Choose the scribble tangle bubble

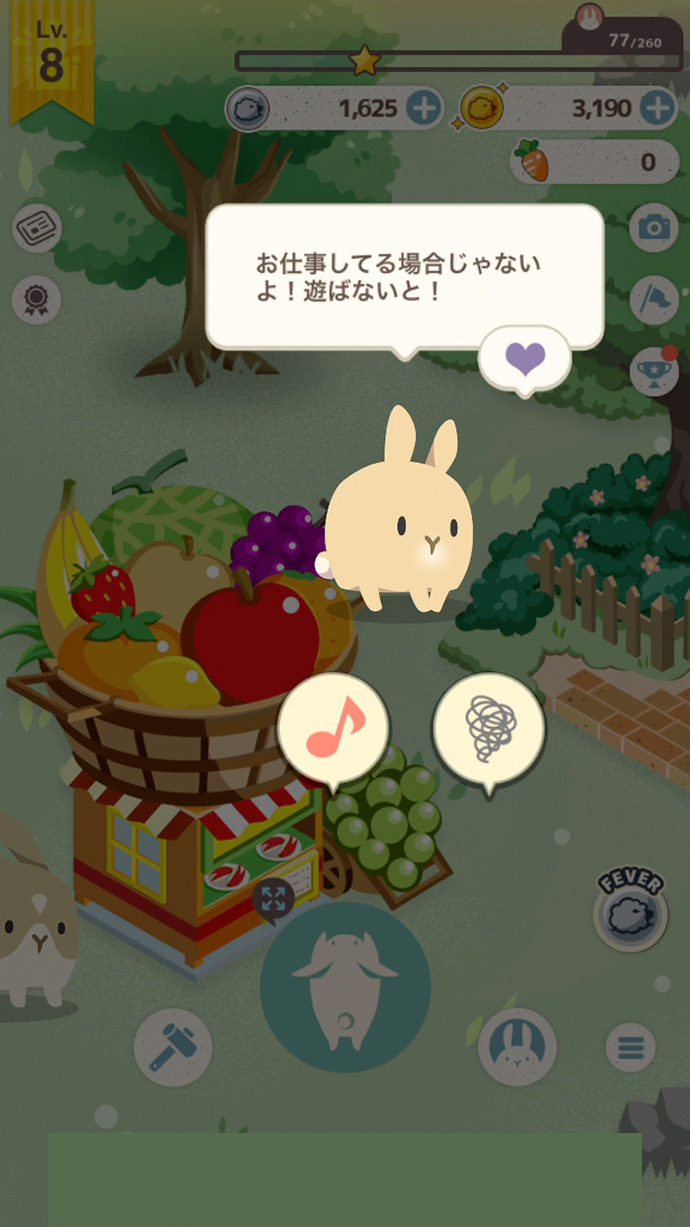point(489,728)
